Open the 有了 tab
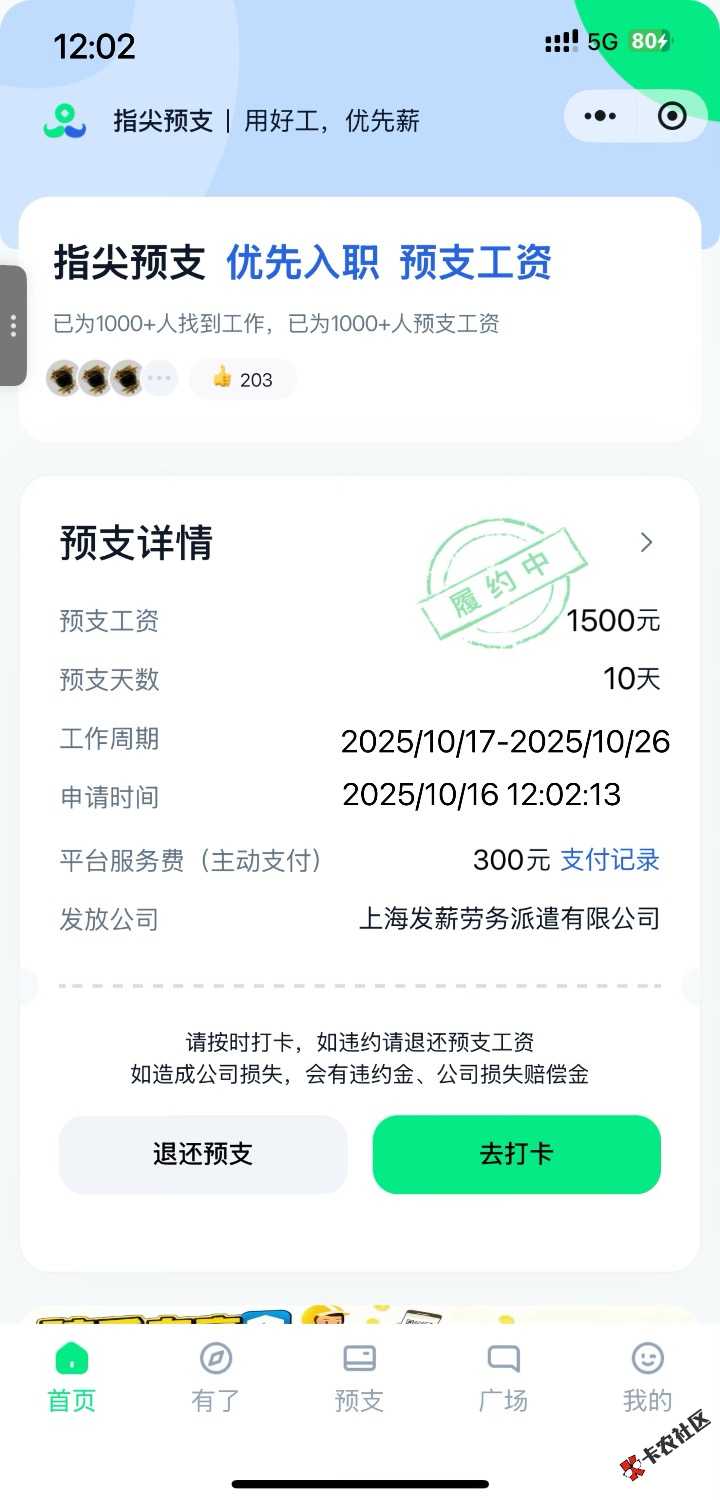 tap(216, 1377)
